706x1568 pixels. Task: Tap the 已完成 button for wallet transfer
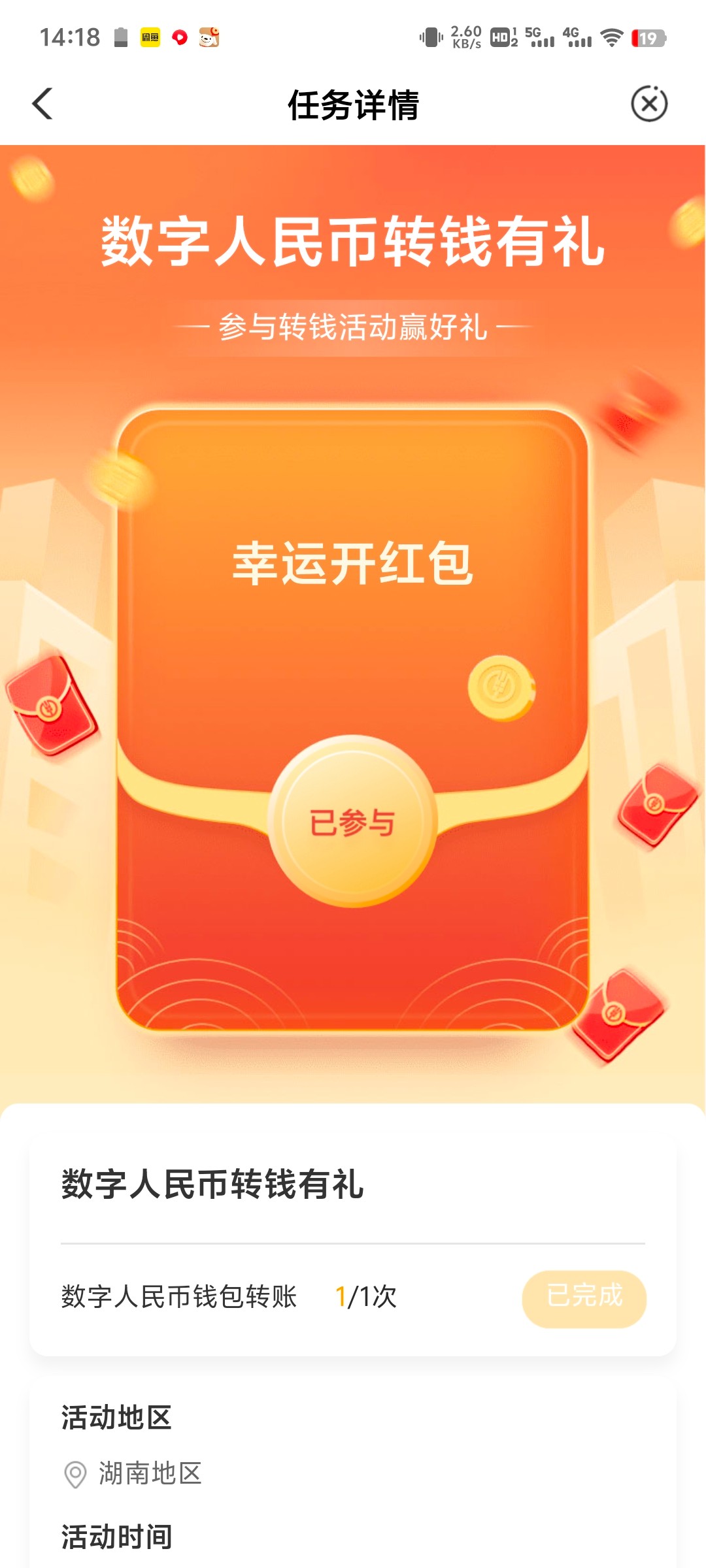click(x=584, y=1299)
